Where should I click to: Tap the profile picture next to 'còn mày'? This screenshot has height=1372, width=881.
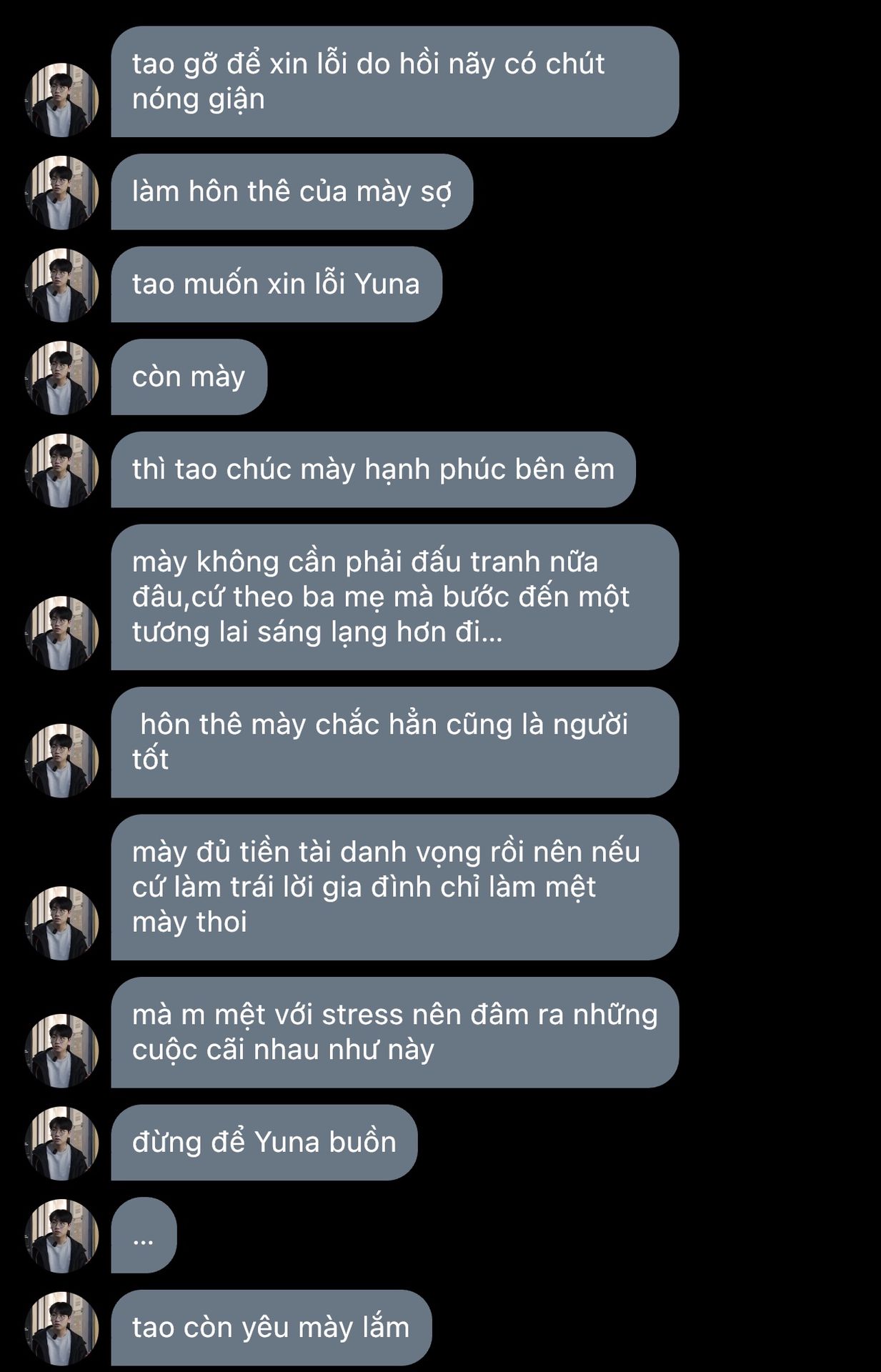(61, 377)
